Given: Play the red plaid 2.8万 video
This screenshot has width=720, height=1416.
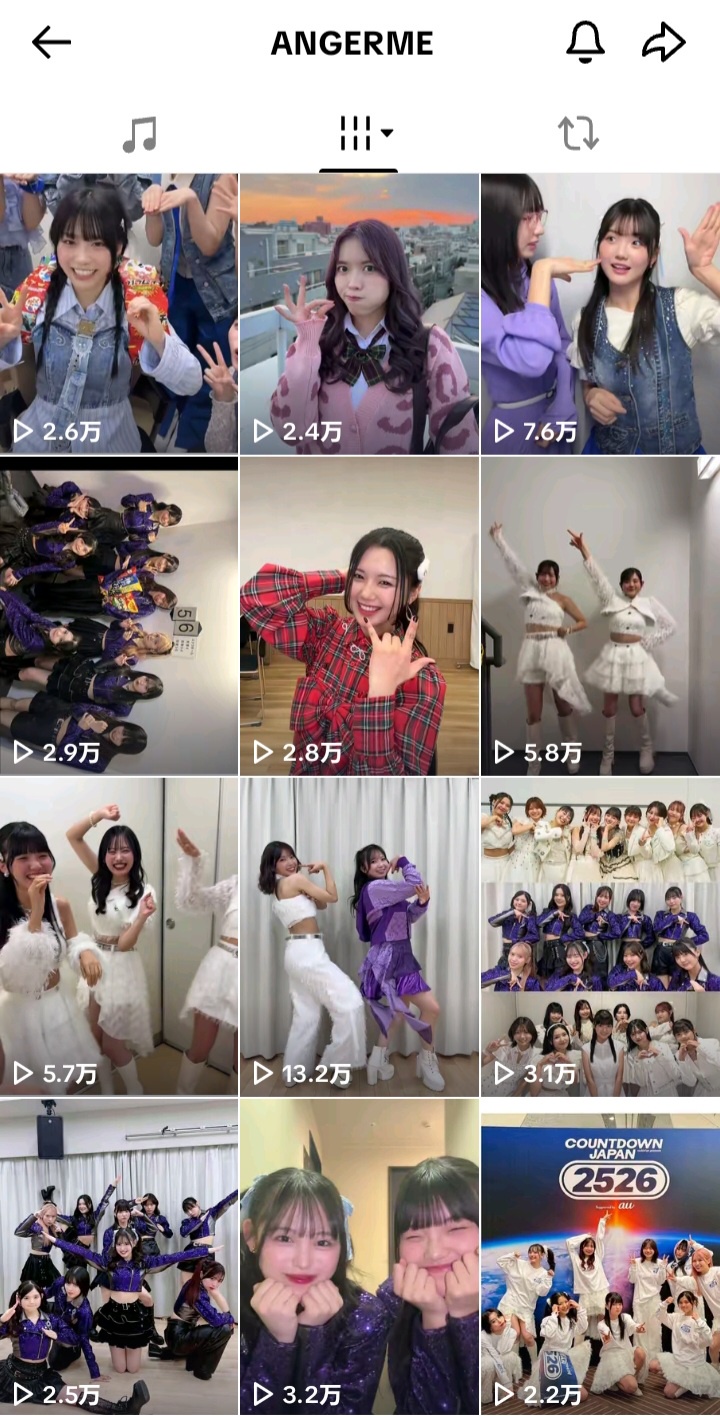Looking at the screenshot, I should (x=359, y=616).
